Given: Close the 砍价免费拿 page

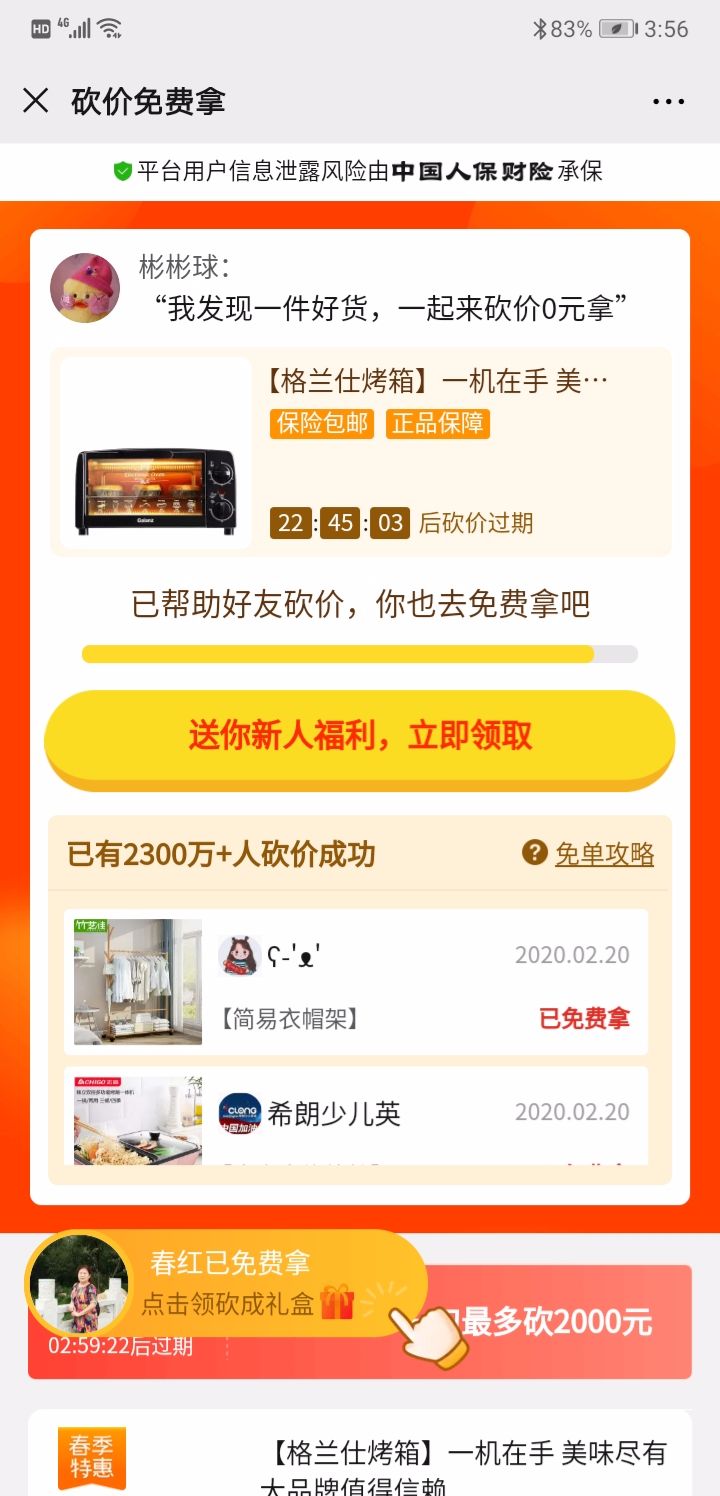Looking at the screenshot, I should tap(36, 101).
